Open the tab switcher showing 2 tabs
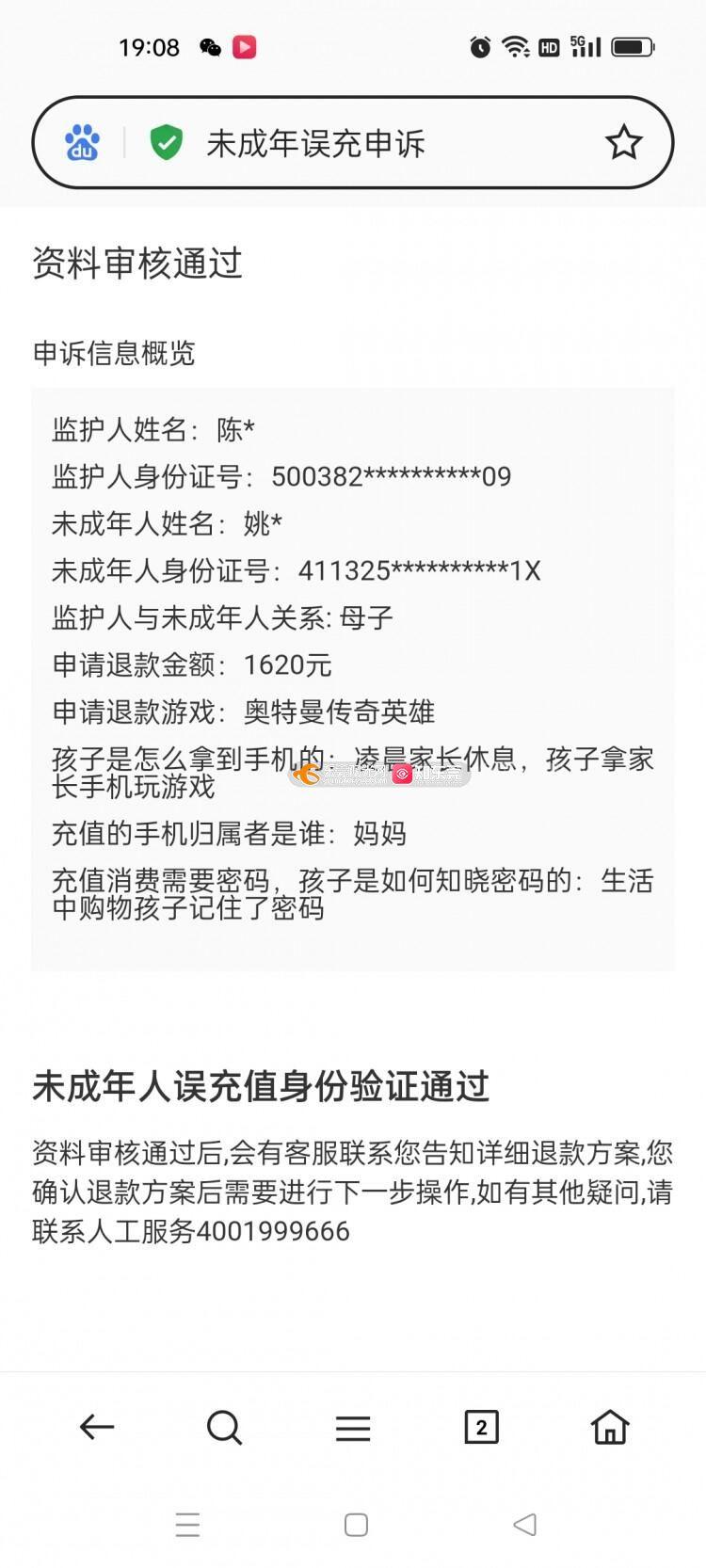The image size is (706, 1568). click(481, 1427)
